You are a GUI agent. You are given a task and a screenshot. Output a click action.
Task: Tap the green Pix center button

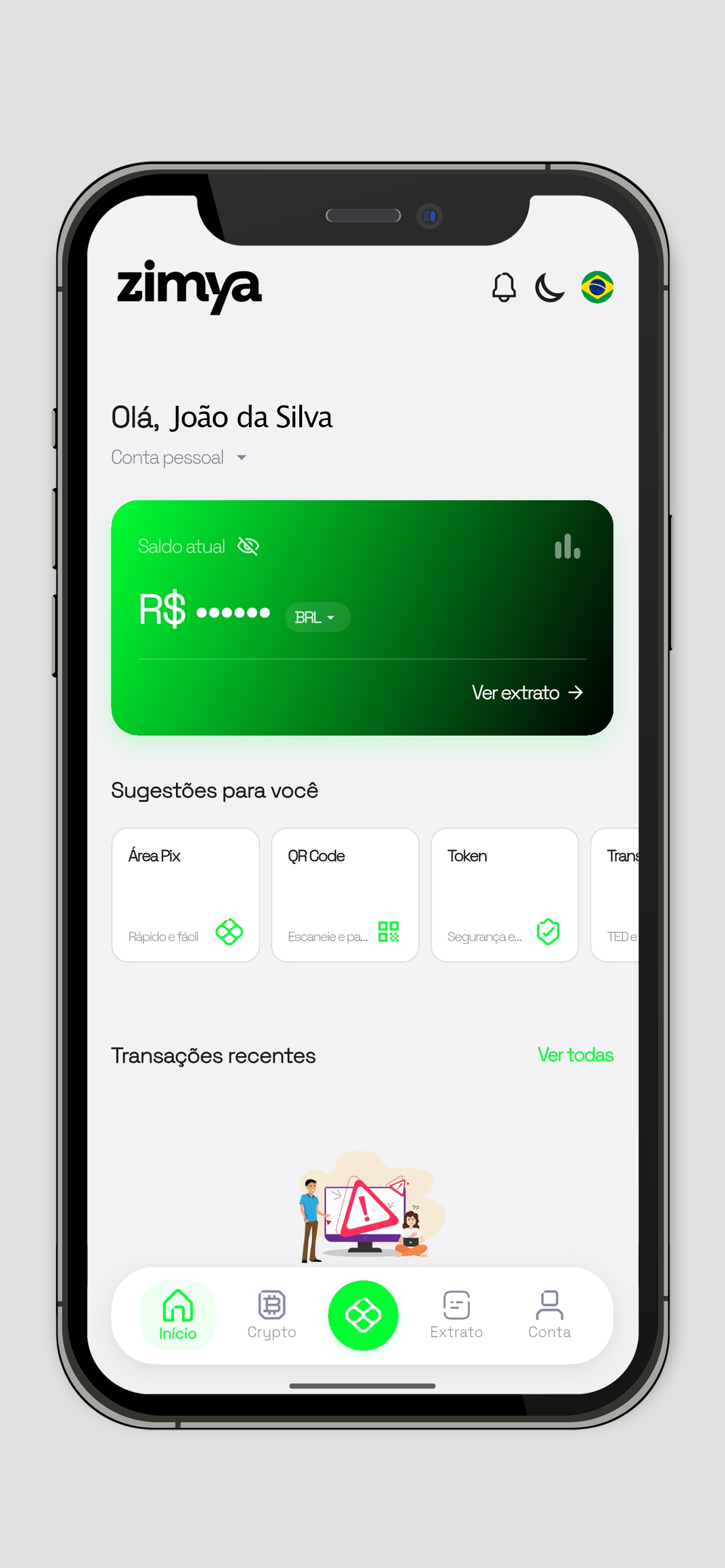[364, 1315]
